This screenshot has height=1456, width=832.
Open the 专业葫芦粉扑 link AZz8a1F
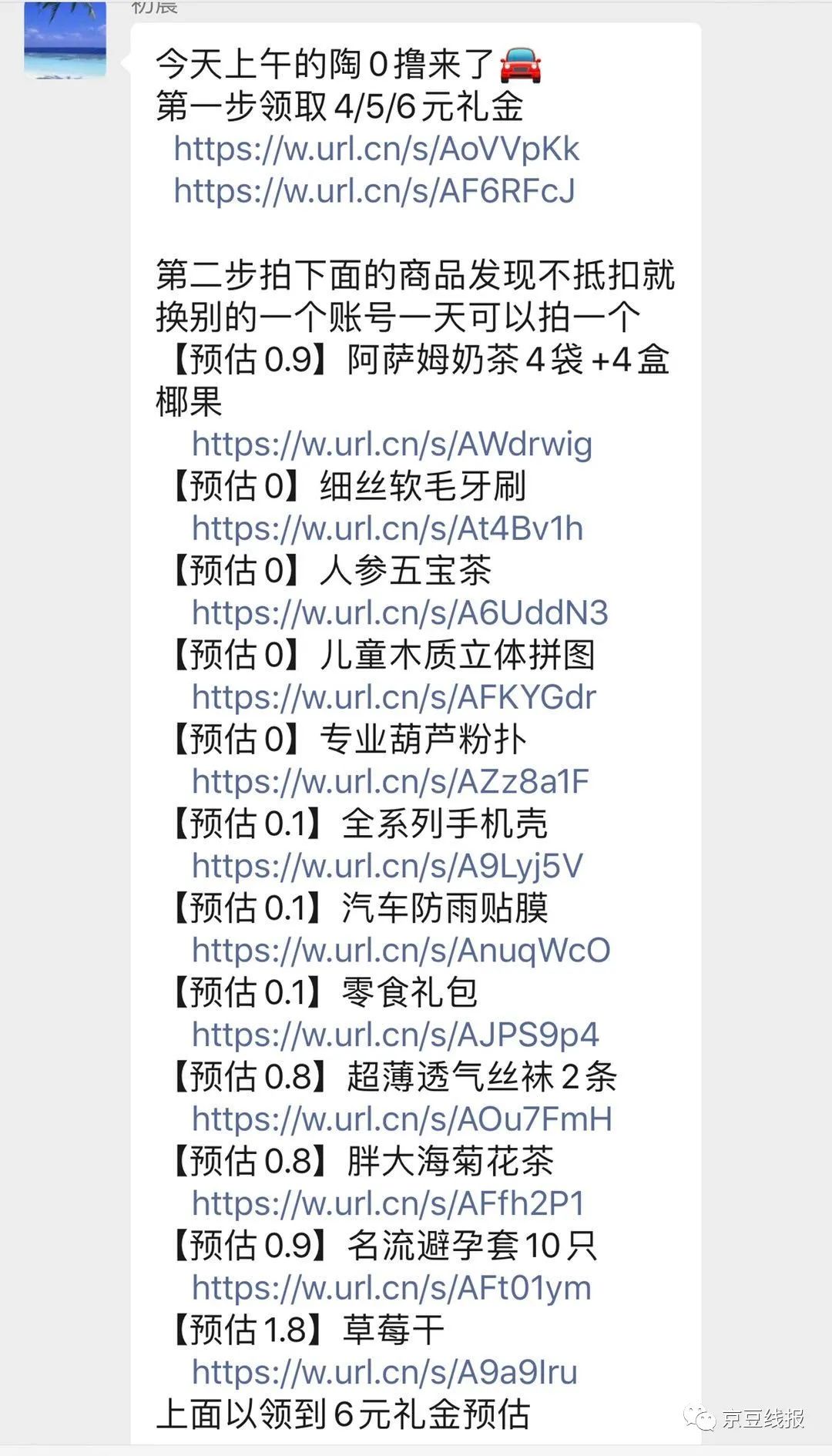coord(390,782)
